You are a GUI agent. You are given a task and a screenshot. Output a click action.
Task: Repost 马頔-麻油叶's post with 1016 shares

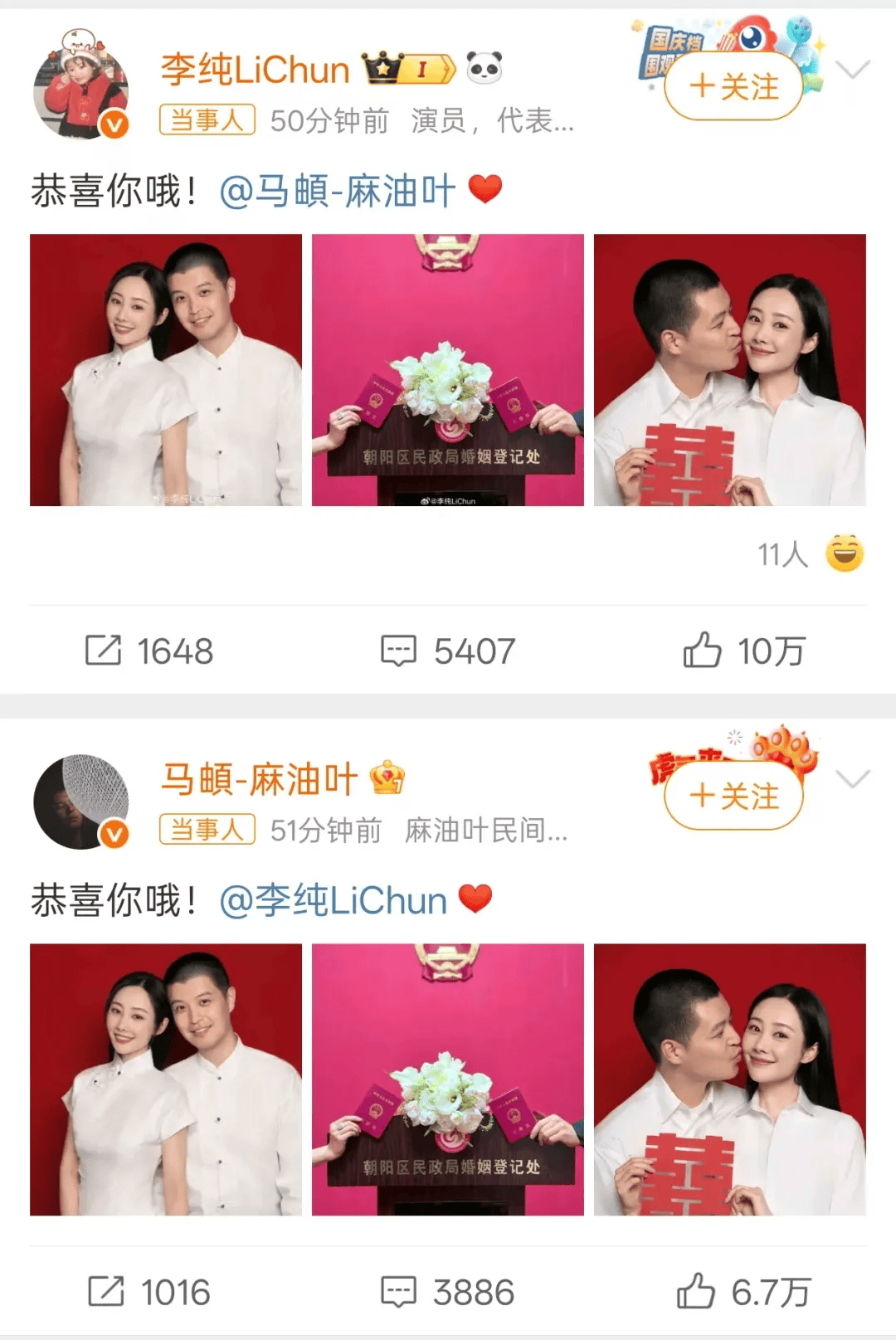[149, 1292]
